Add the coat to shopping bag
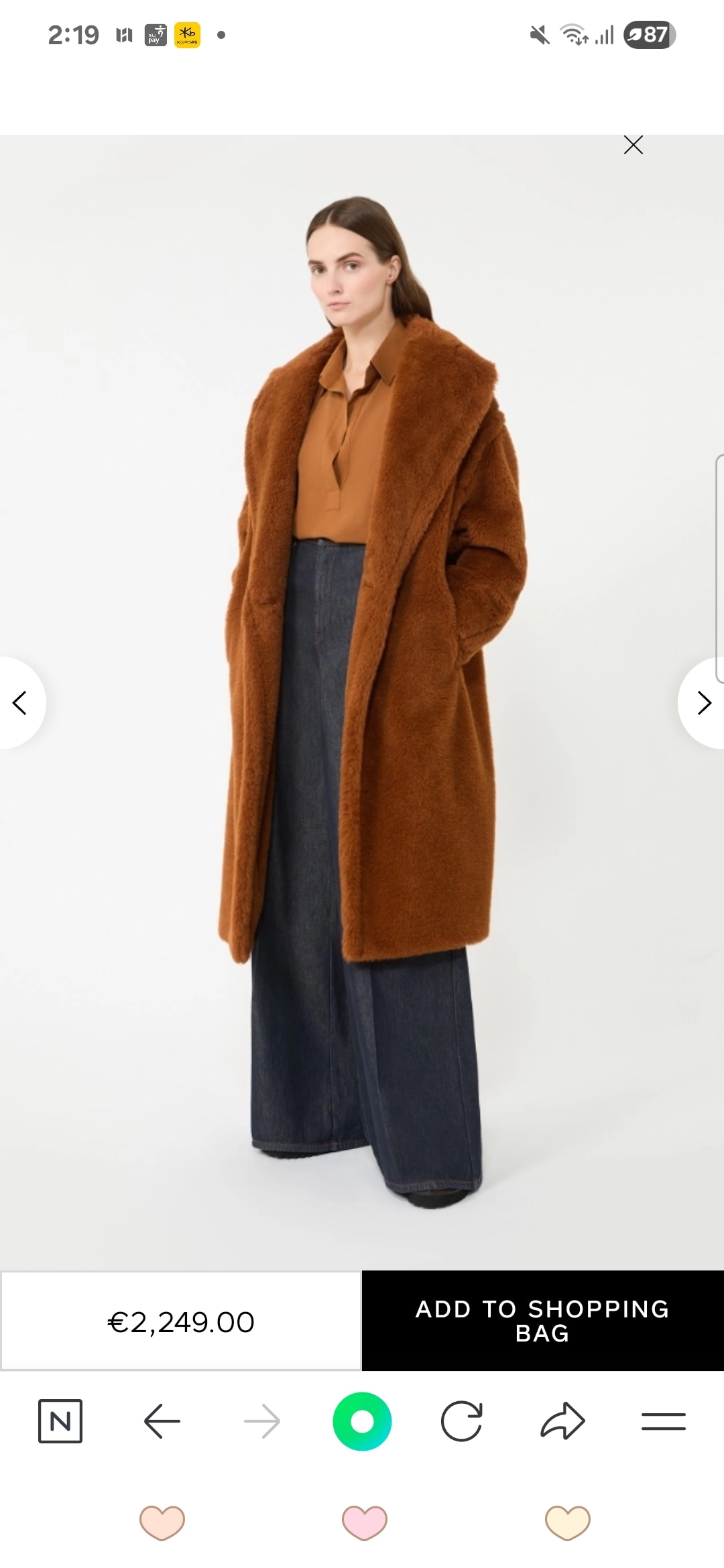This screenshot has height=1568, width=724. (542, 1321)
